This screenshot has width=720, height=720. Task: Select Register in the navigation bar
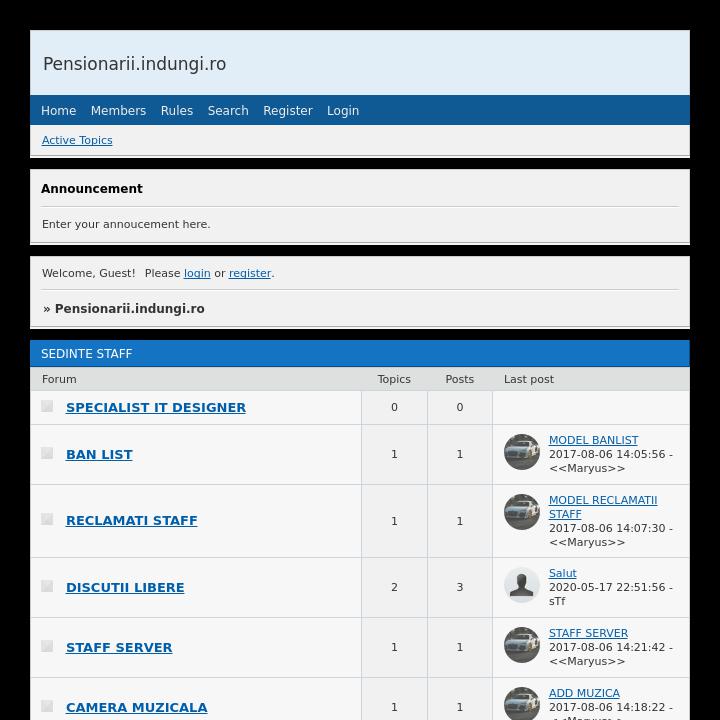pyautogui.click(x=288, y=111)
